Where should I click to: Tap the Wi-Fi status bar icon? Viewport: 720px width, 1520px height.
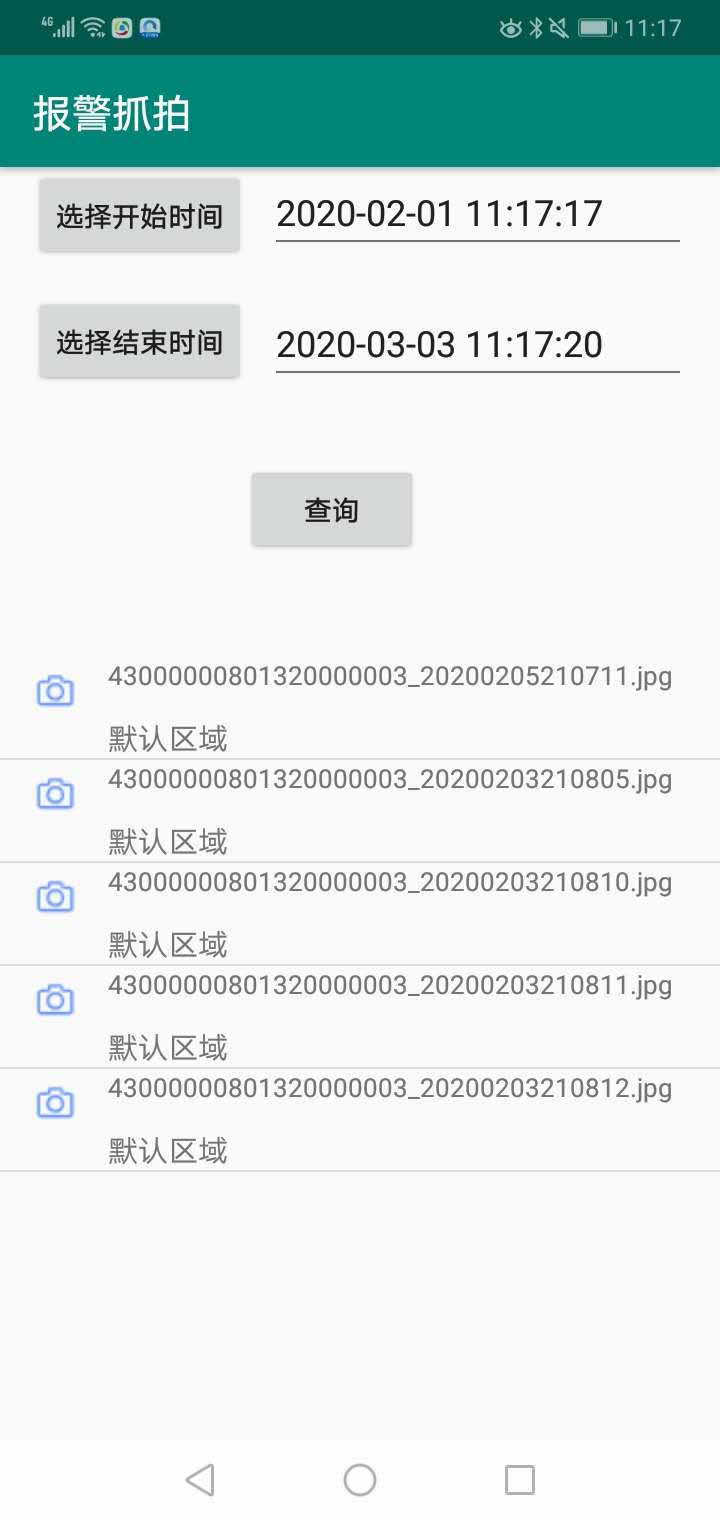[95, 27]
